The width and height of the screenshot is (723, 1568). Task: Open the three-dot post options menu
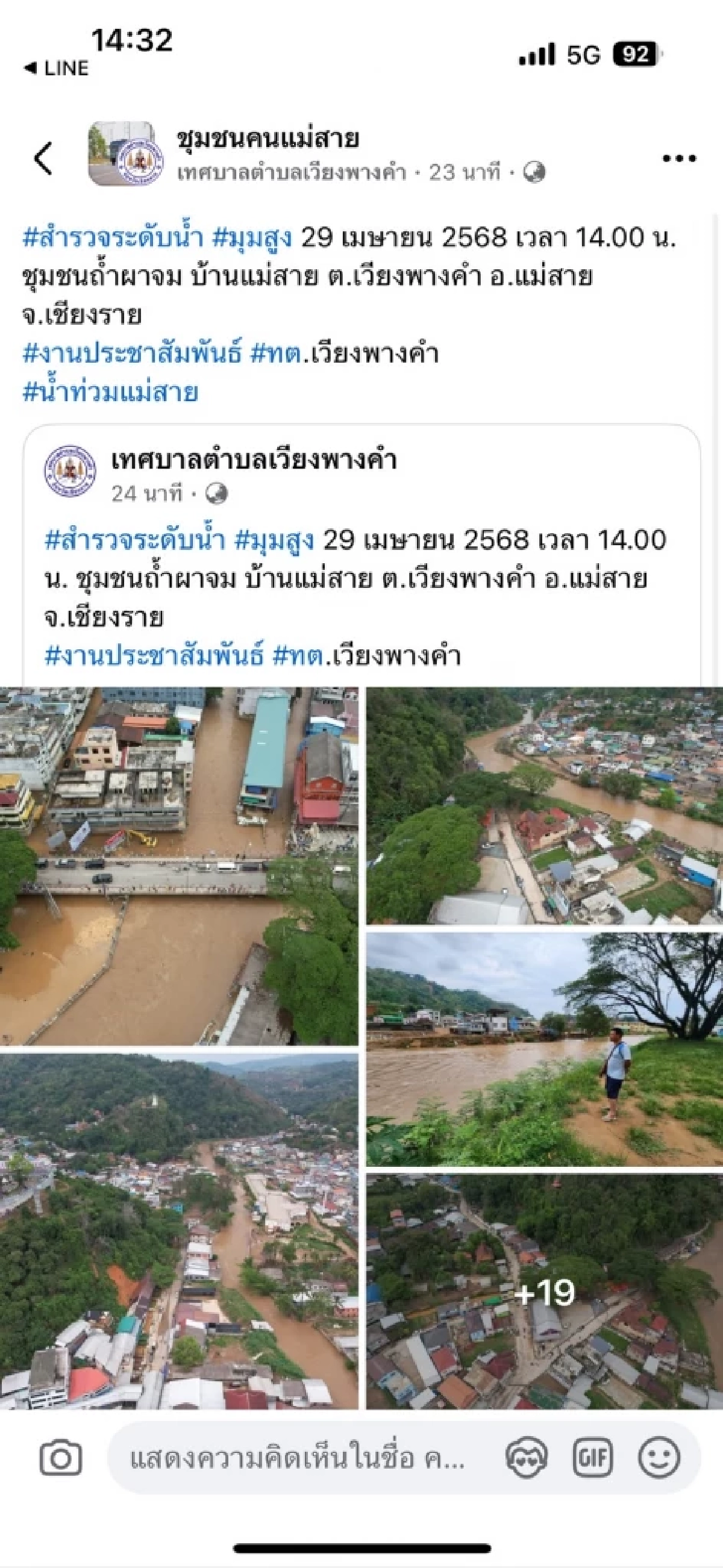pyautogui.click(x=678, y=158)
